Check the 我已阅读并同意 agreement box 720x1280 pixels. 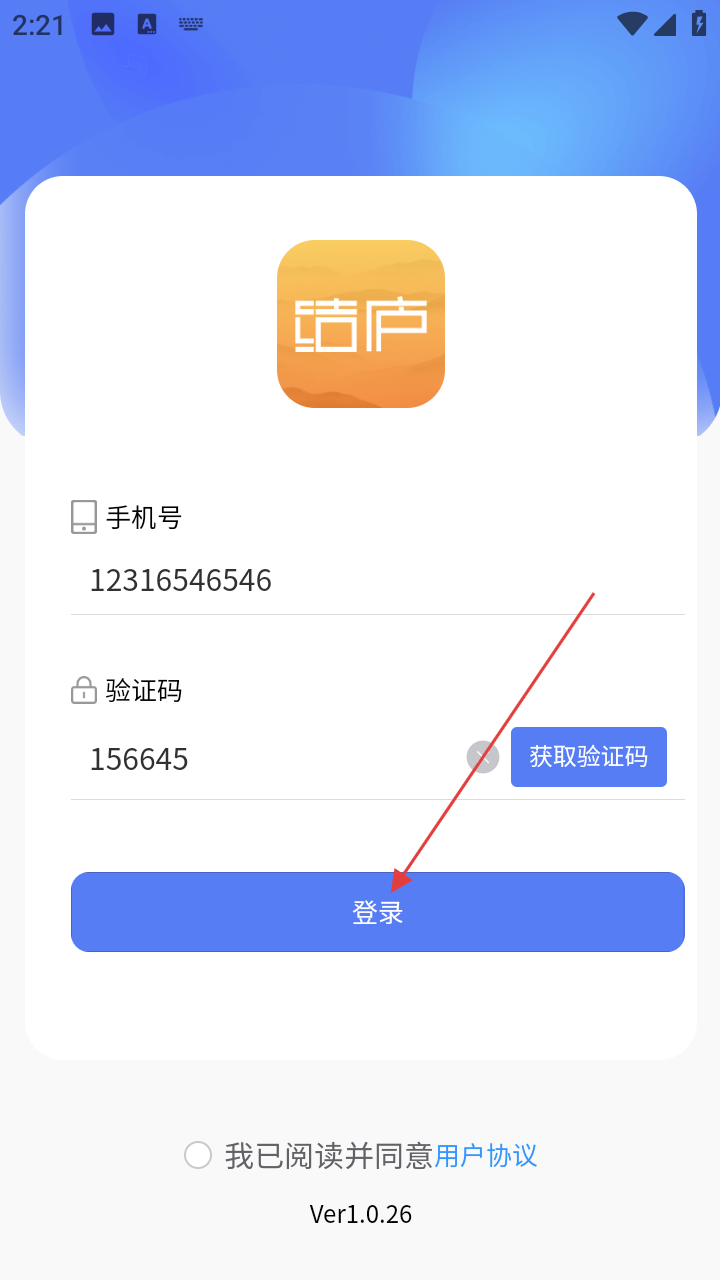(x=198, y=1156)
